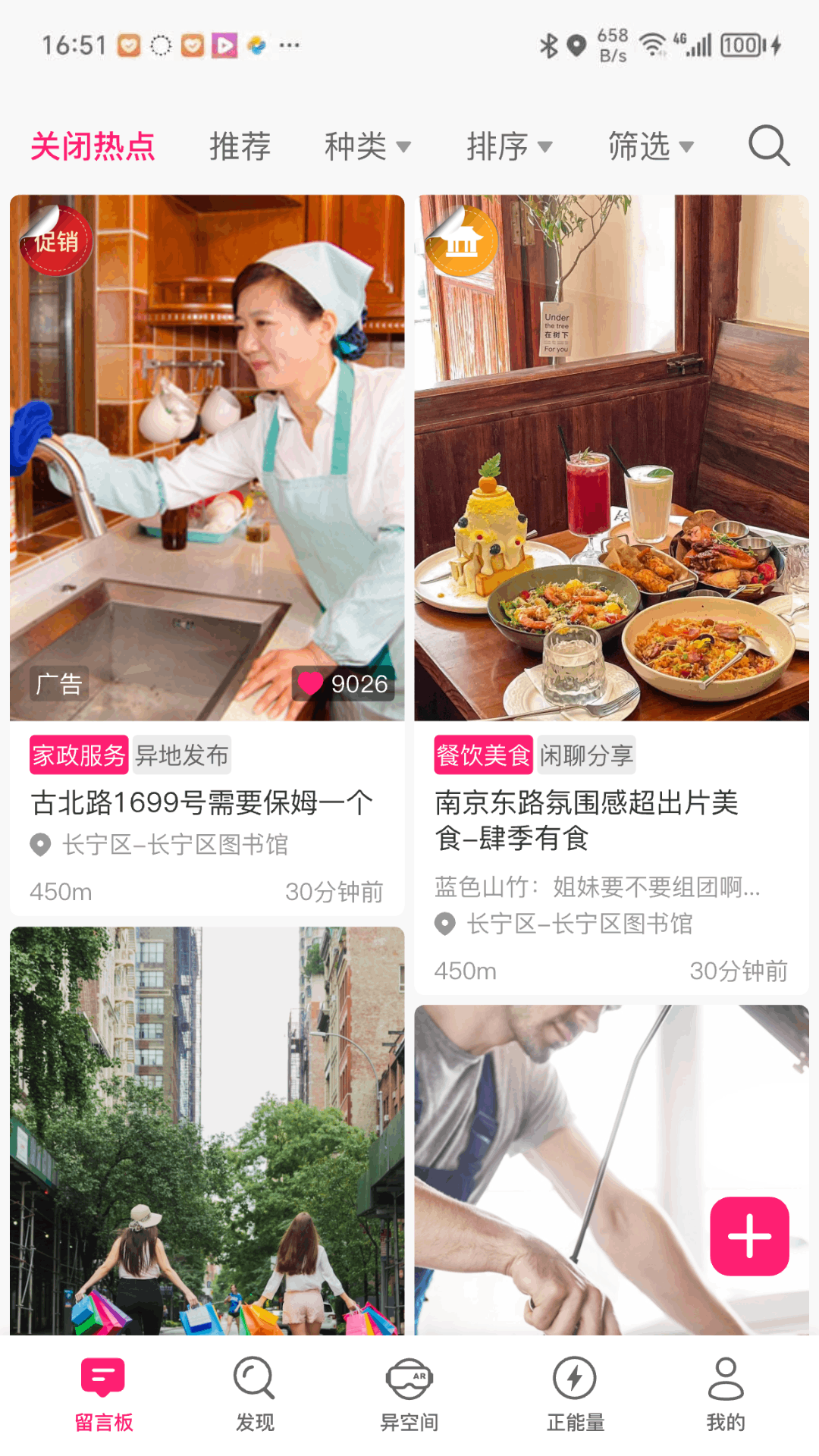Tap the 家政服务 housekeeping tag
819x1456 pixels.
click(79, 754)
